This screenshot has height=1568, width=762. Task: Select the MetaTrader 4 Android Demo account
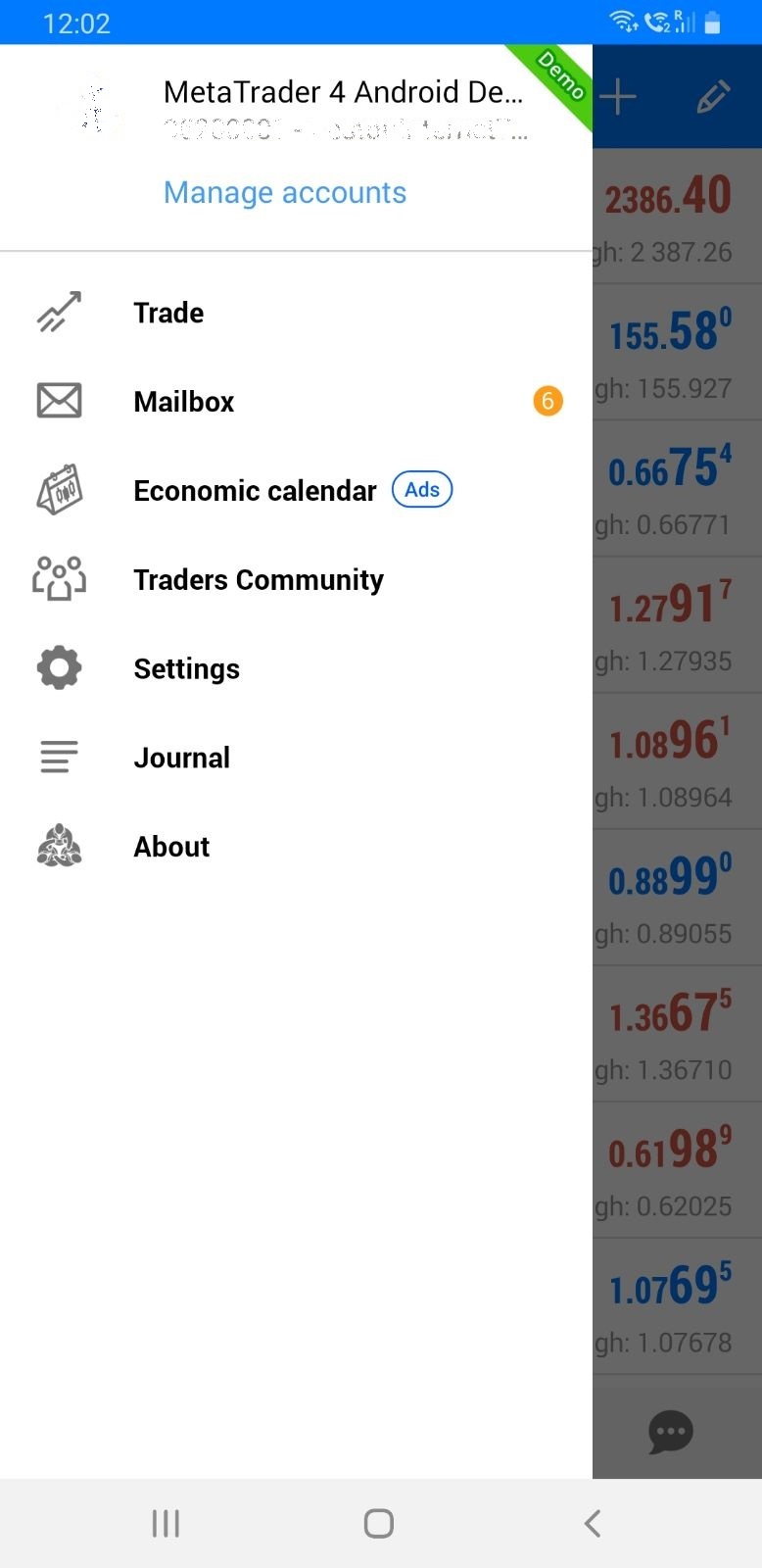pyautogui.click(x=343, y=93)
